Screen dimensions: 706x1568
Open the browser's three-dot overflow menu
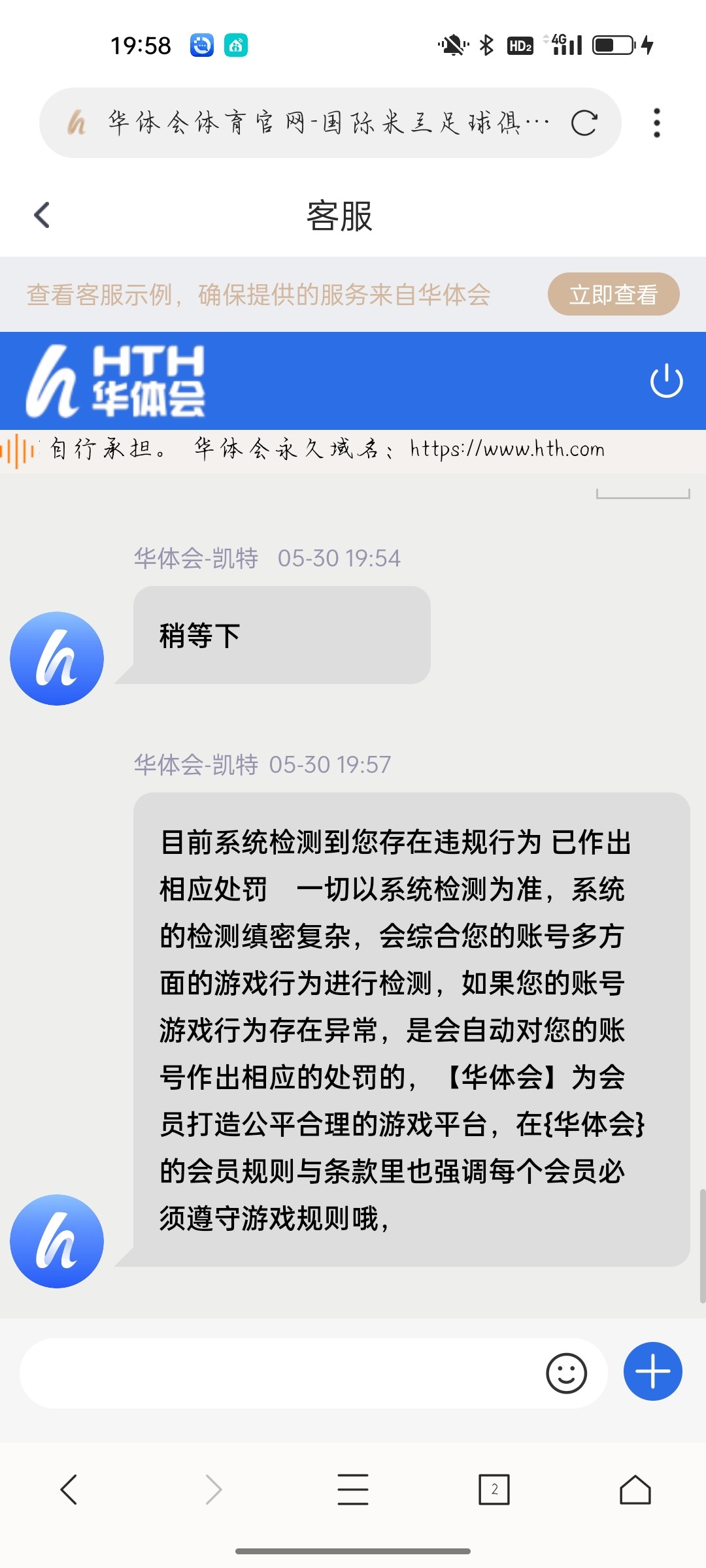click(x=656, y=123)
